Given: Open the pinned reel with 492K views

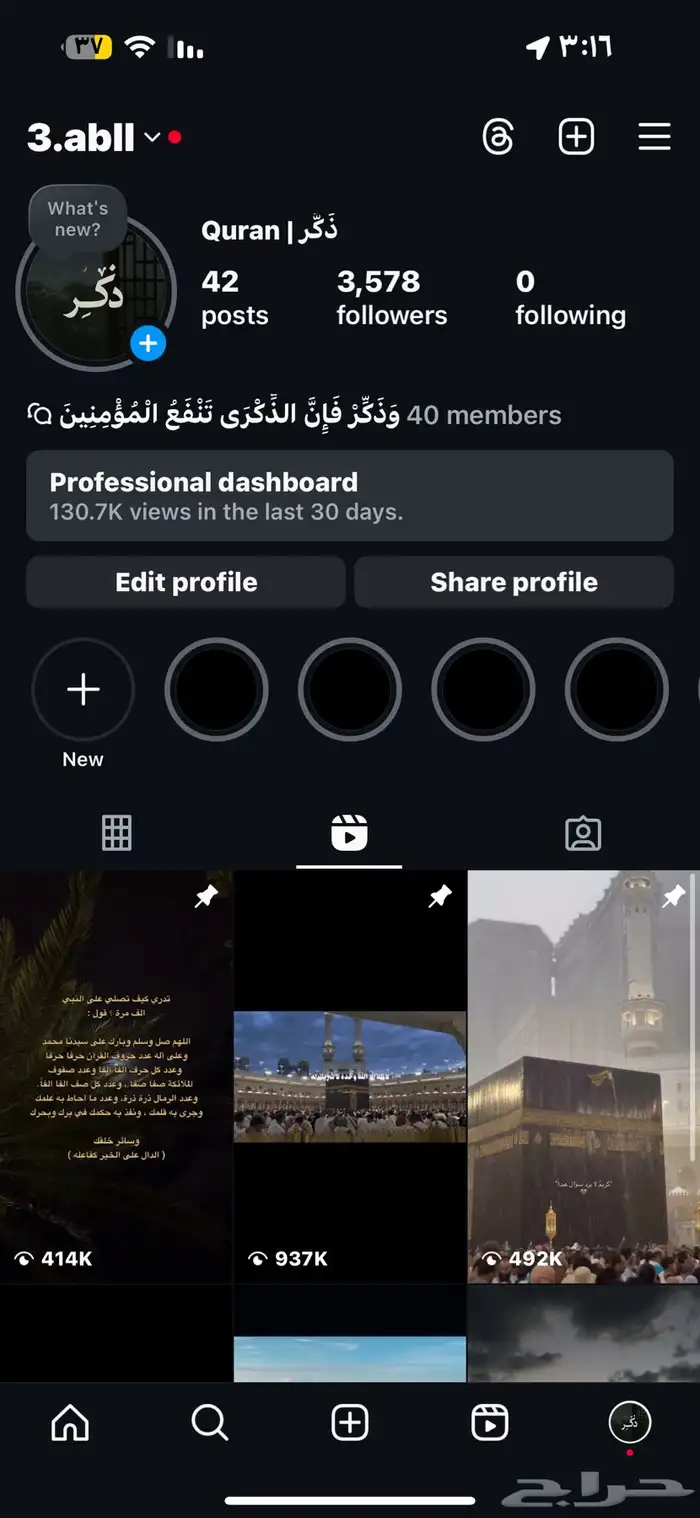Looking at the screenshot, I should tap(584, 1076).
